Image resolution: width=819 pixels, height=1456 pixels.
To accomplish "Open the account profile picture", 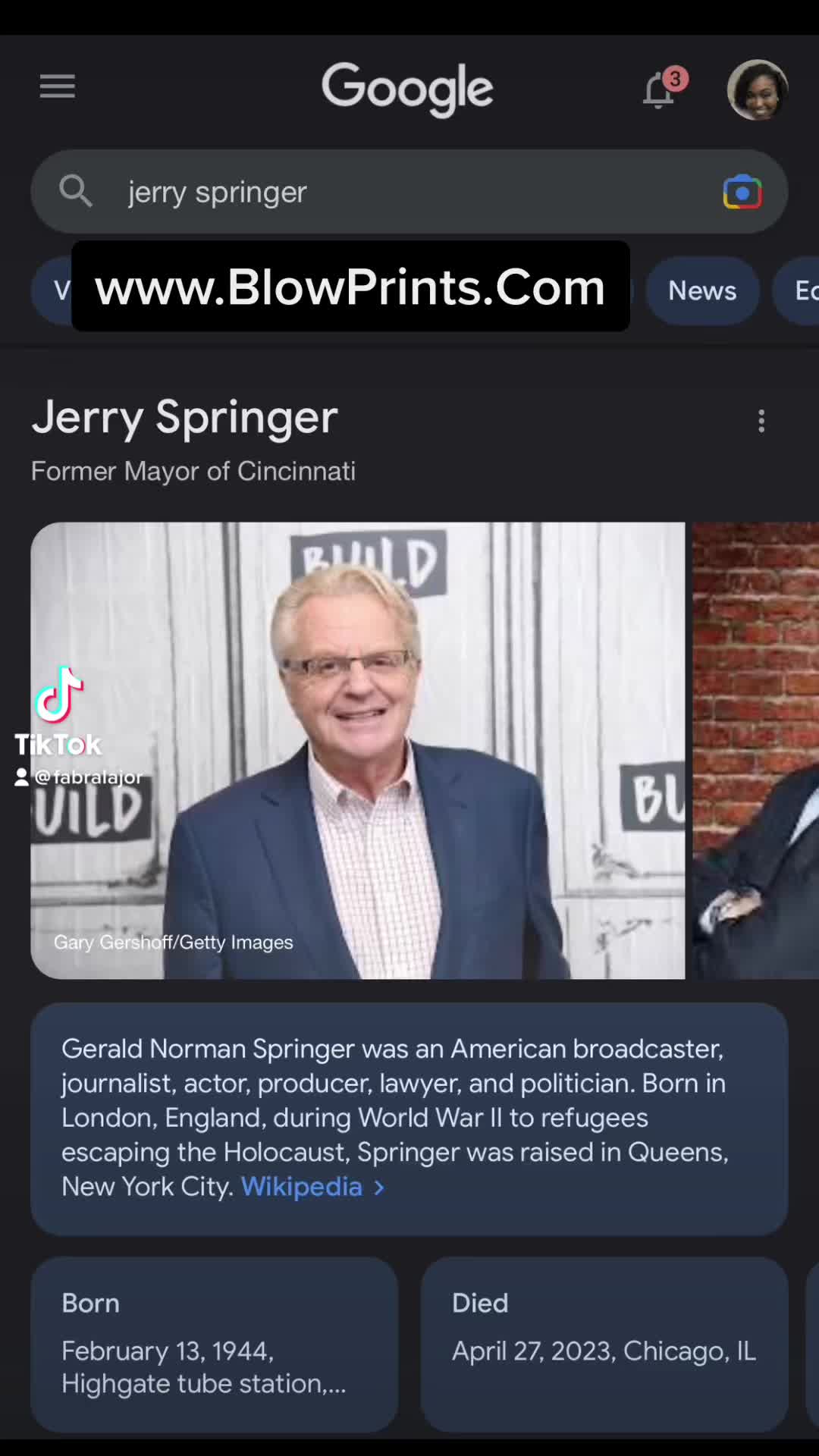I will [x=757, y=90].
